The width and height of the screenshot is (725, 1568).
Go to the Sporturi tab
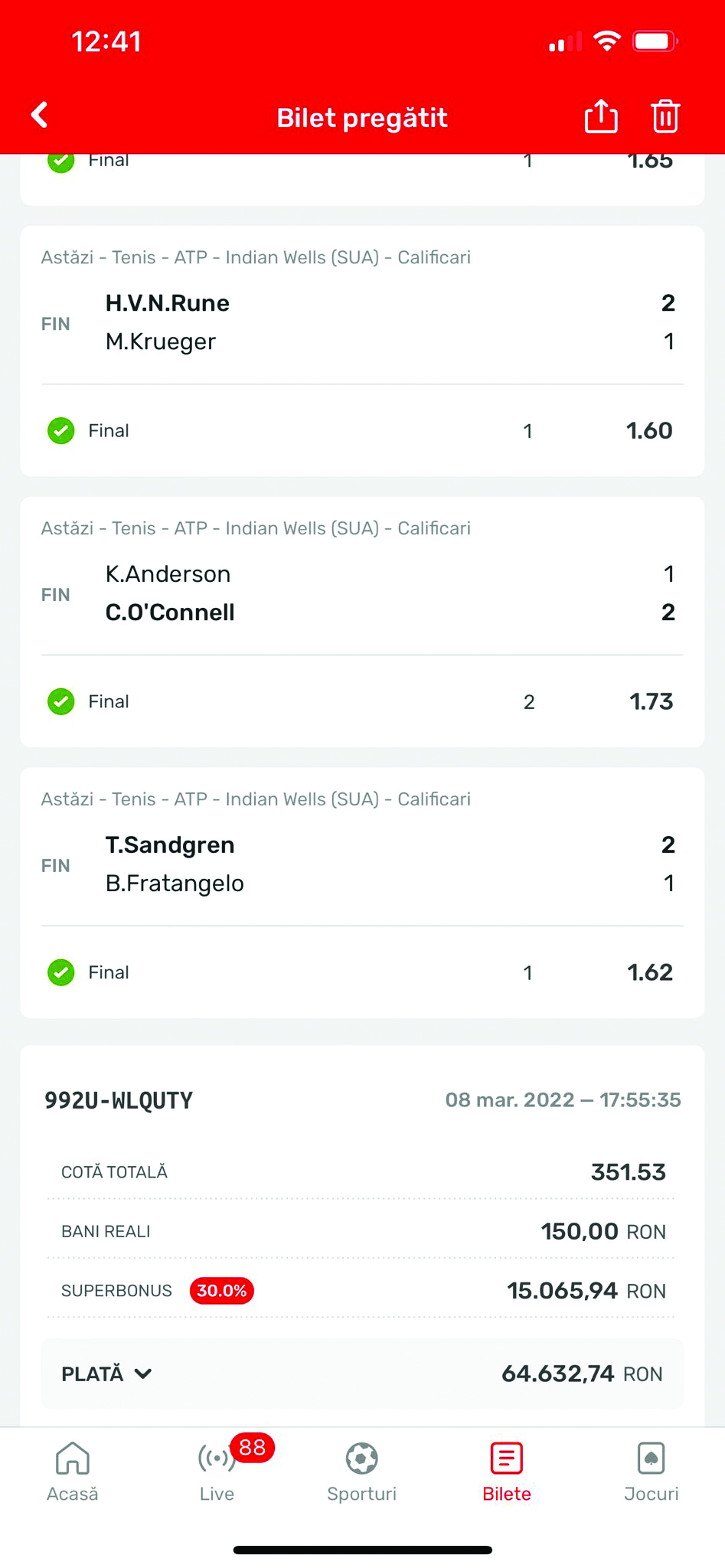[x=362, y=1472]
